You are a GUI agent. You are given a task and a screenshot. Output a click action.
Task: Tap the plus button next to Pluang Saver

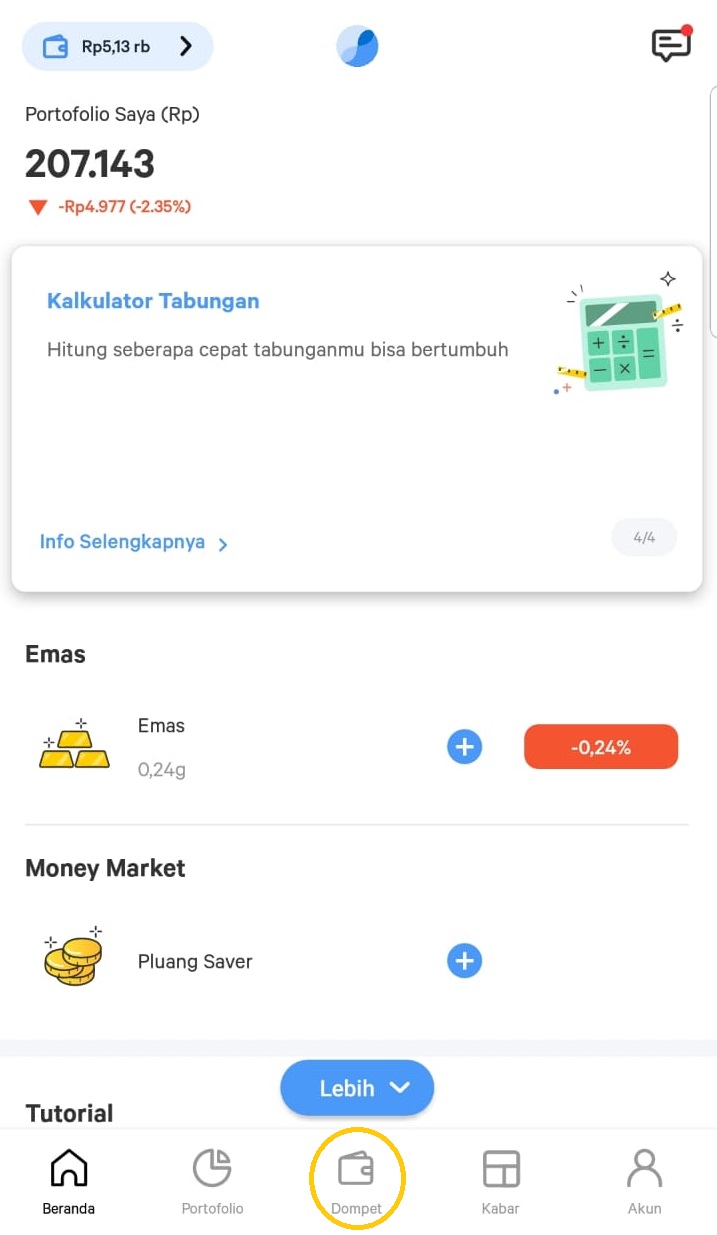tap(464, 961)
